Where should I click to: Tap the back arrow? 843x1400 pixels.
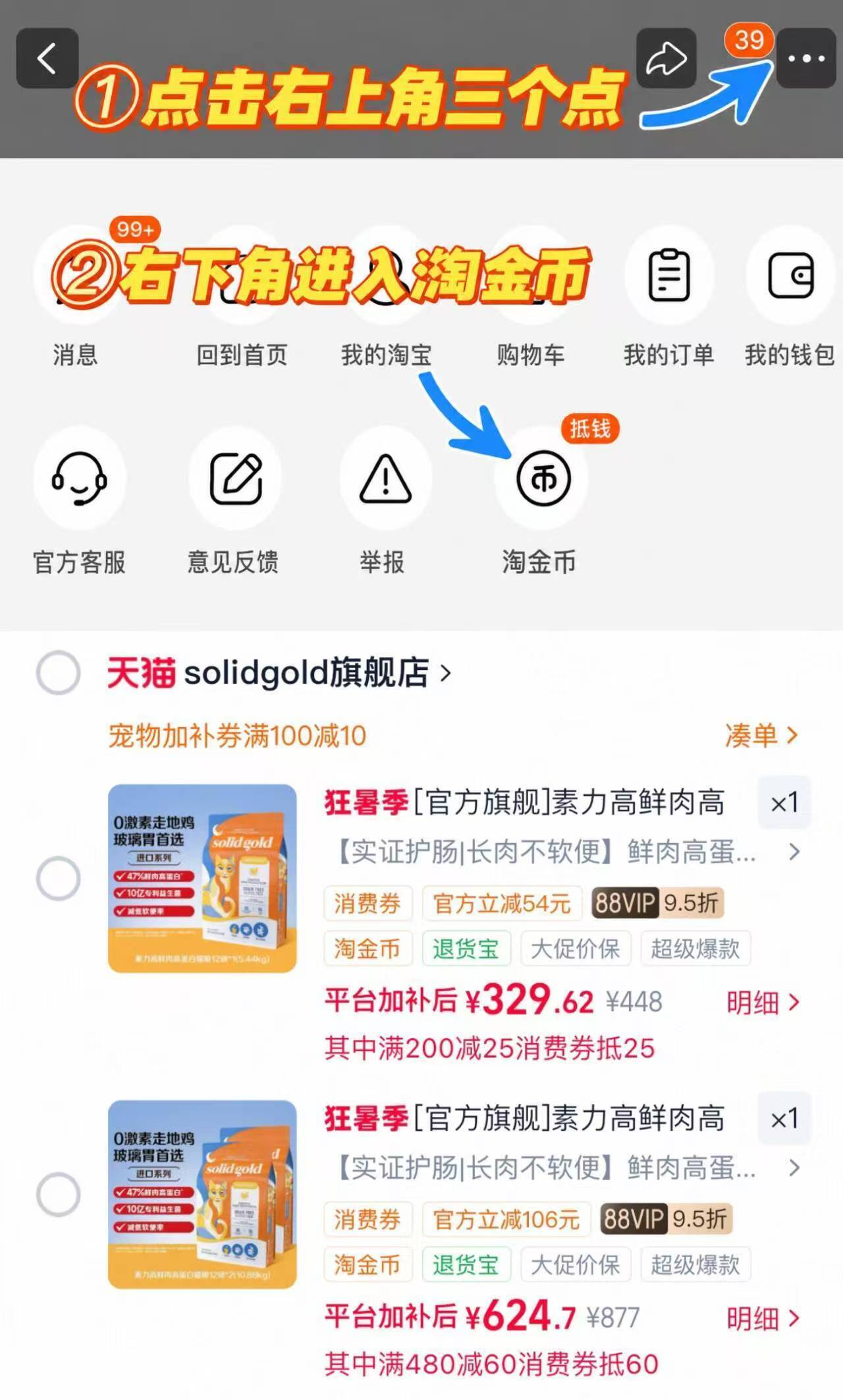pos(47,58)
